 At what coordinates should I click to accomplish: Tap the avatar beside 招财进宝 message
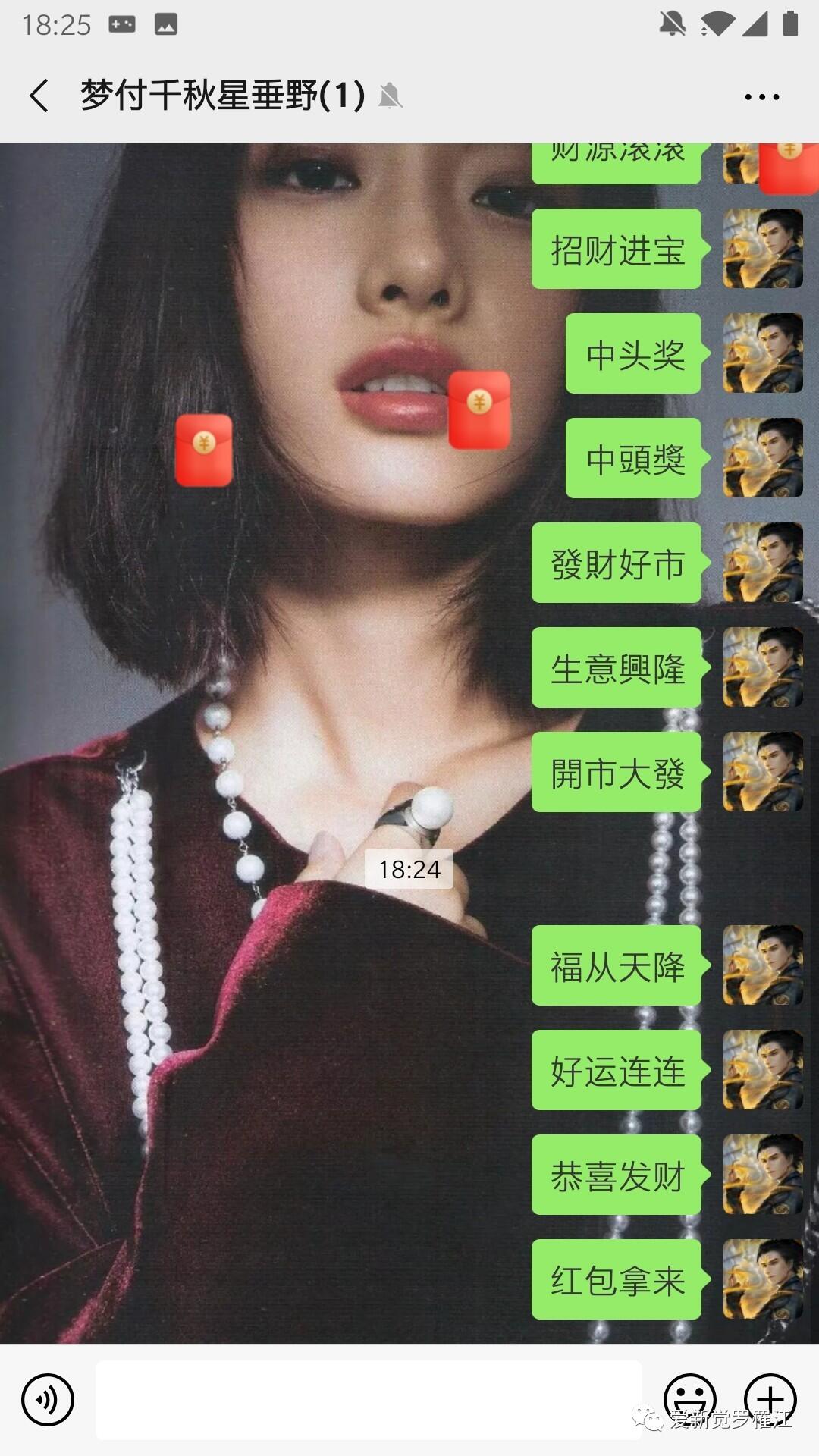[763, 249]
